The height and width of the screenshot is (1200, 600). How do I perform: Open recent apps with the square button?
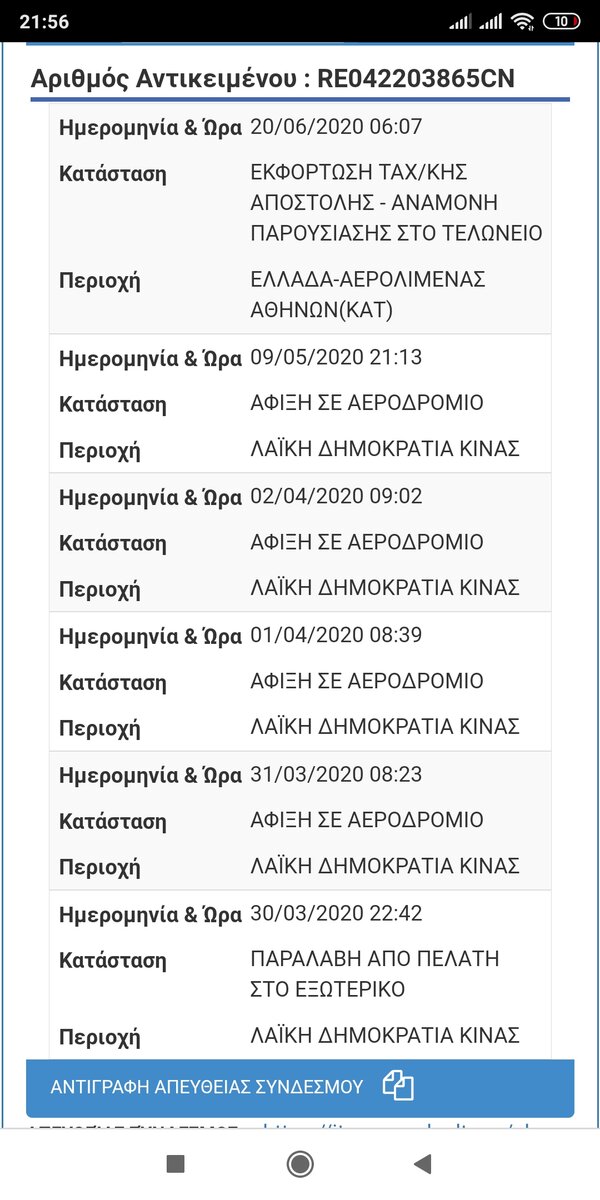pyautogui.click(x=175, y=1163)
